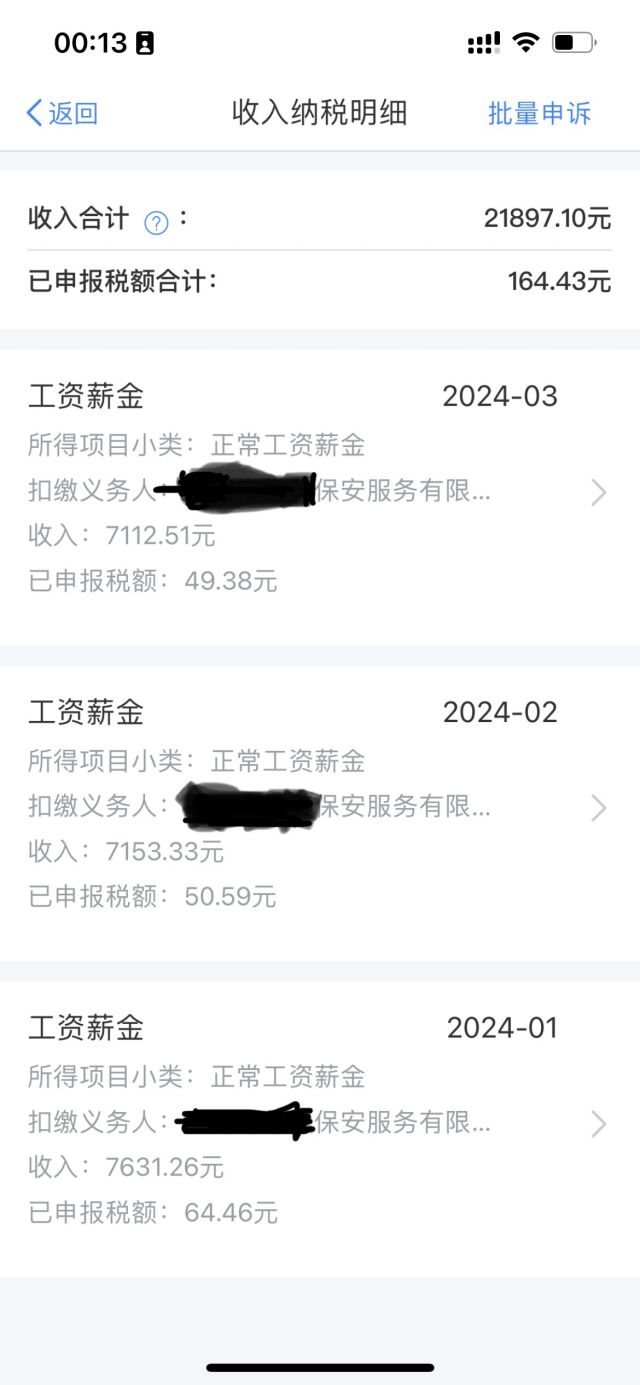Open the 2024-03 工资薪金 record
Image resolution: width=640 pixels, height=1385 pixels.
point(320,491)
